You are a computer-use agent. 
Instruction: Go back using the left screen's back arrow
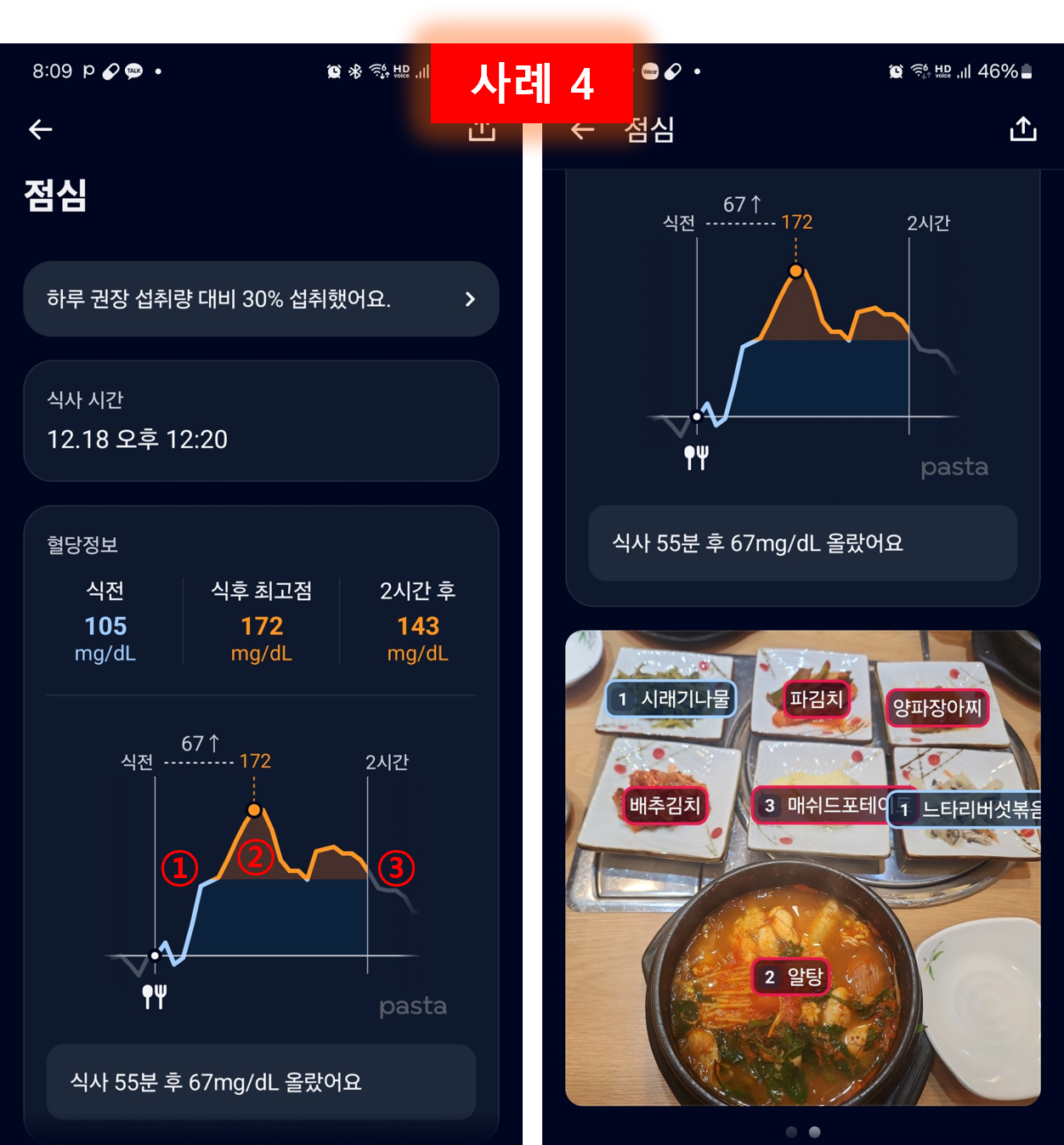[x=39, y=129]
